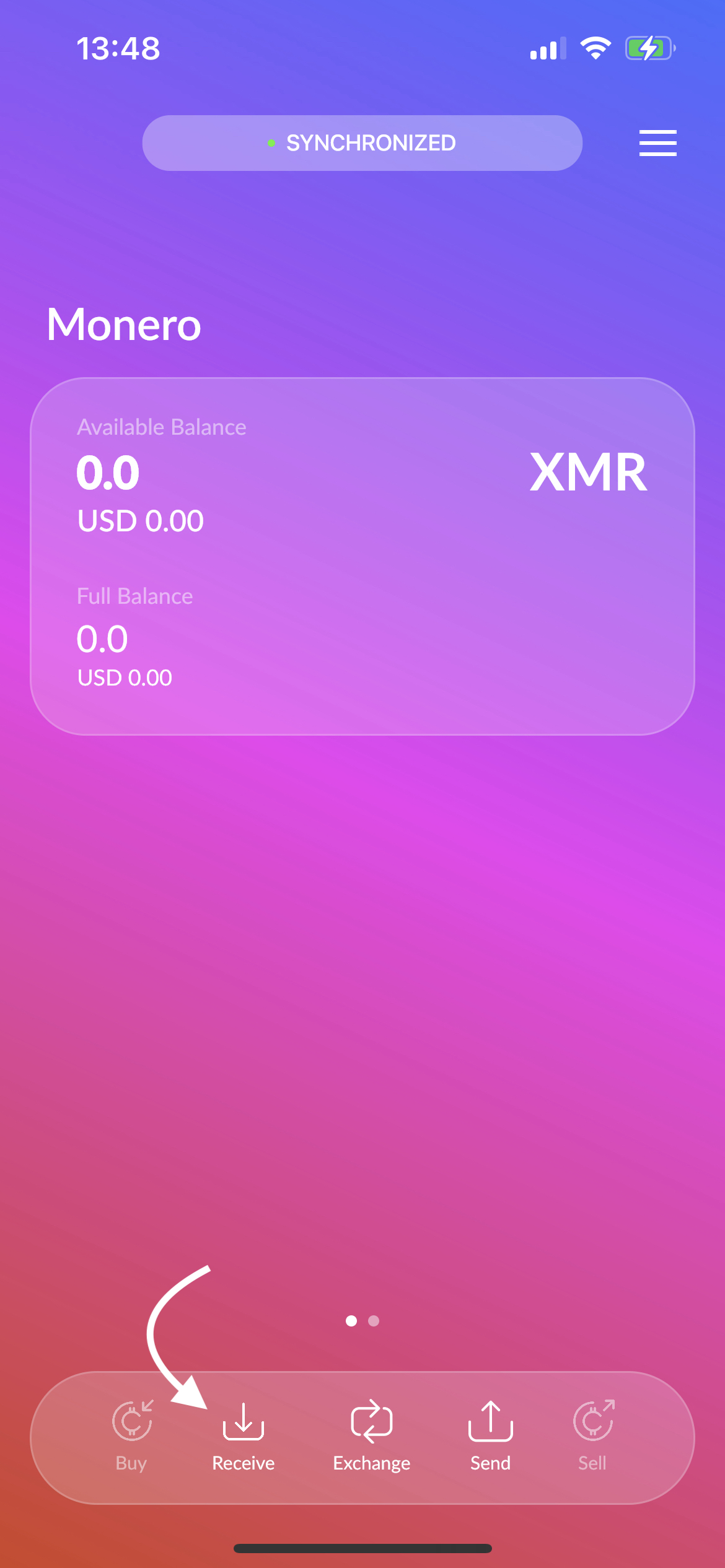Open the hamburger menu
This screenshot has height=1568, width=725.
point(657,143)
